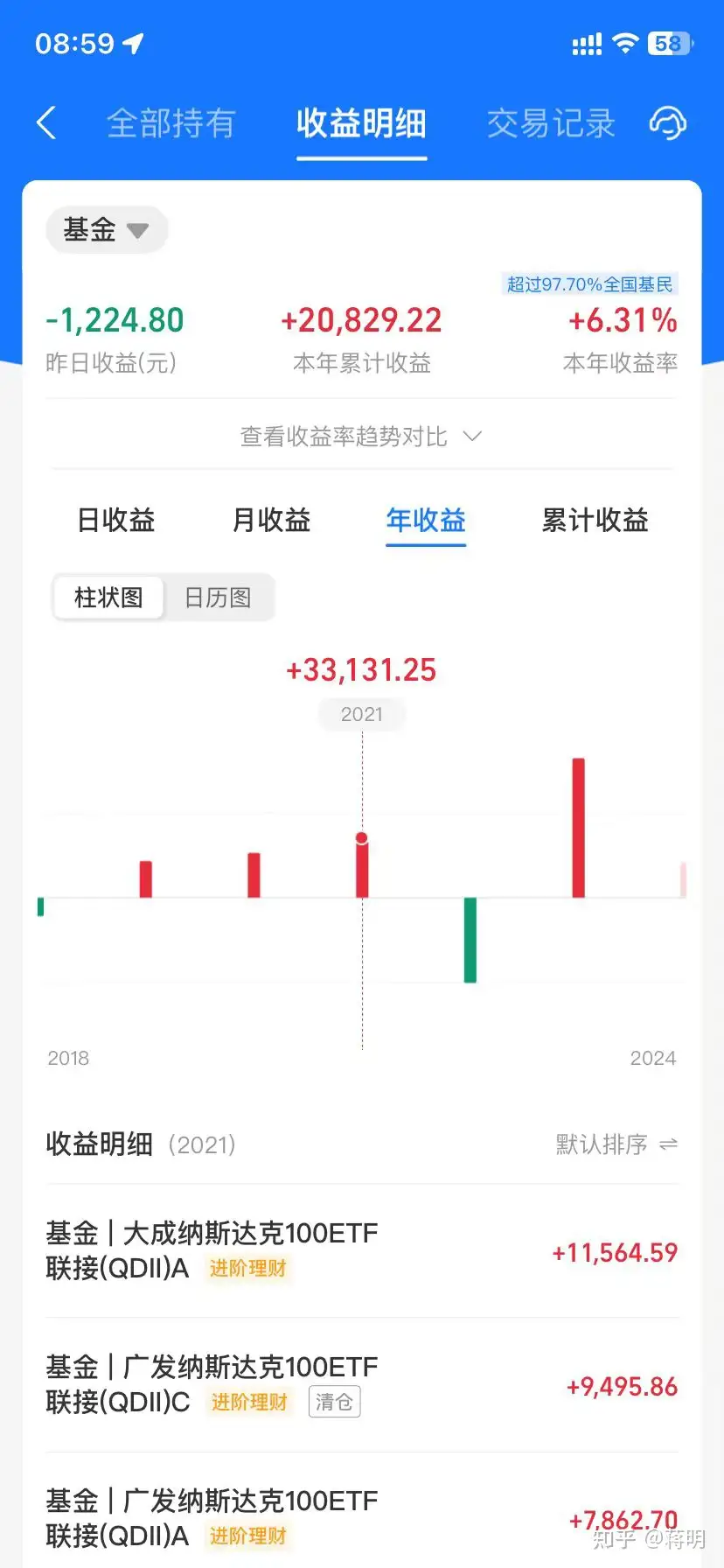Open the 基金 category dropdown
724x1568 pixels.
tap(106, 230)
